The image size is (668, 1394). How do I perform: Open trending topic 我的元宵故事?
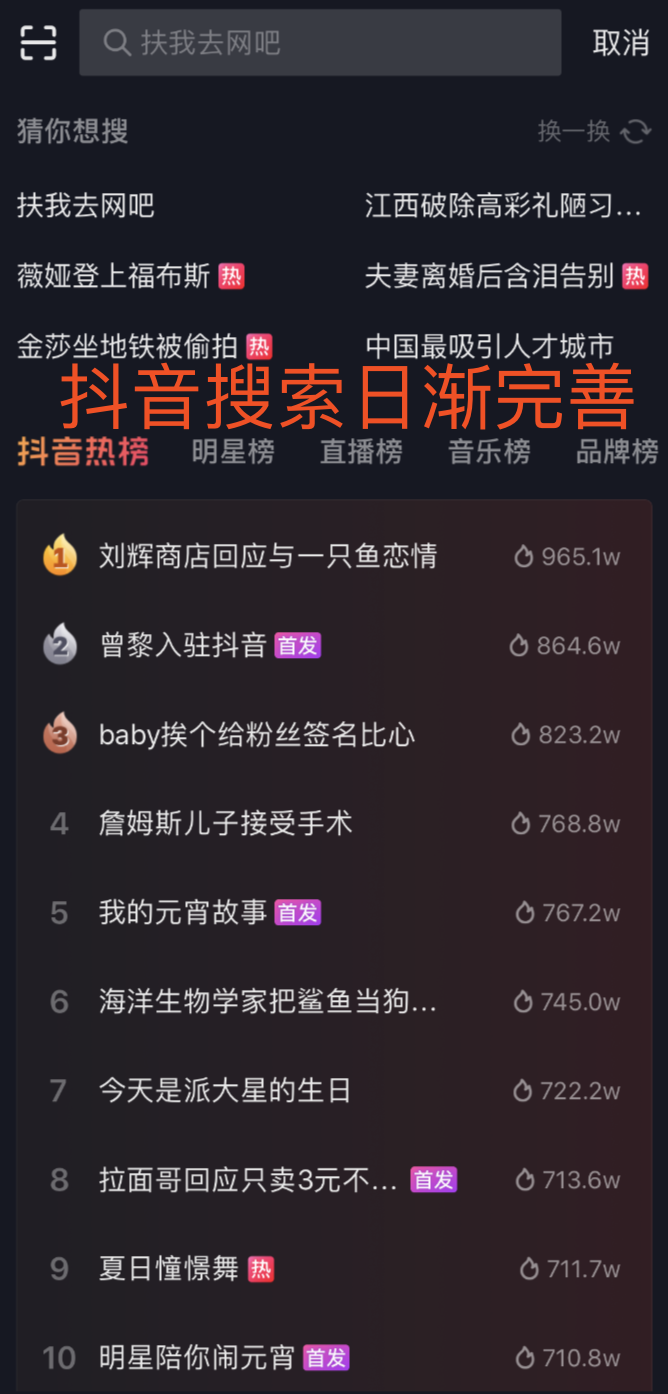183,913
